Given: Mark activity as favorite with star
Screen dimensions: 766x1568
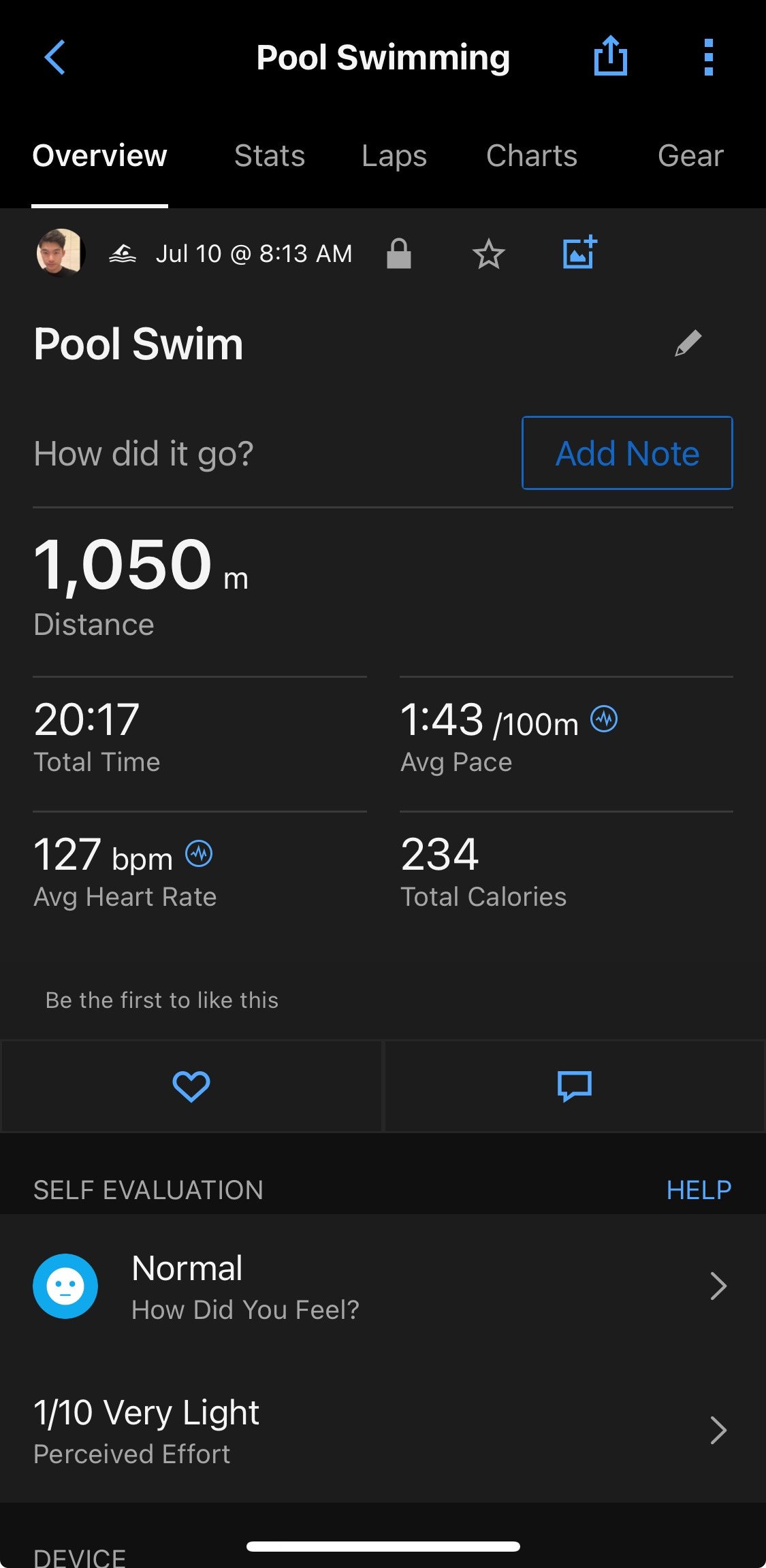Looking at the screenshot, I should pos(488,255).
